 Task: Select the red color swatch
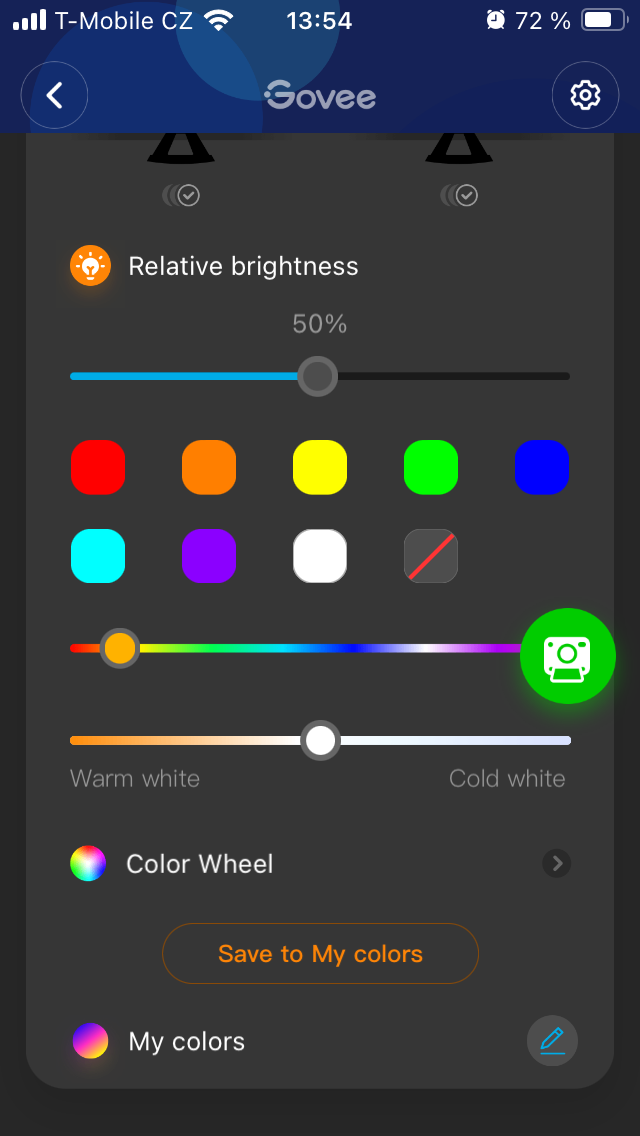(98, 467)
